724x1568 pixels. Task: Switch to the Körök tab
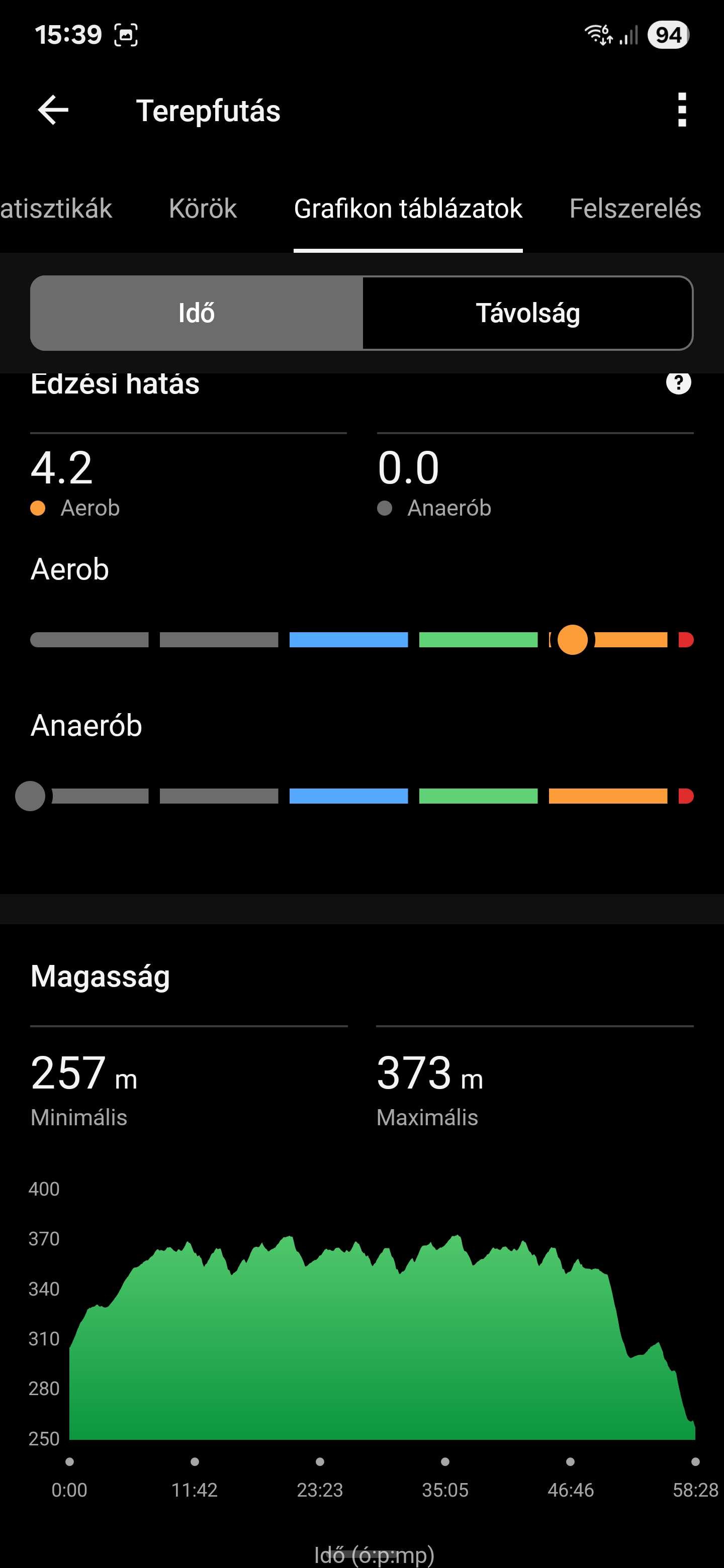pos(203,209)
